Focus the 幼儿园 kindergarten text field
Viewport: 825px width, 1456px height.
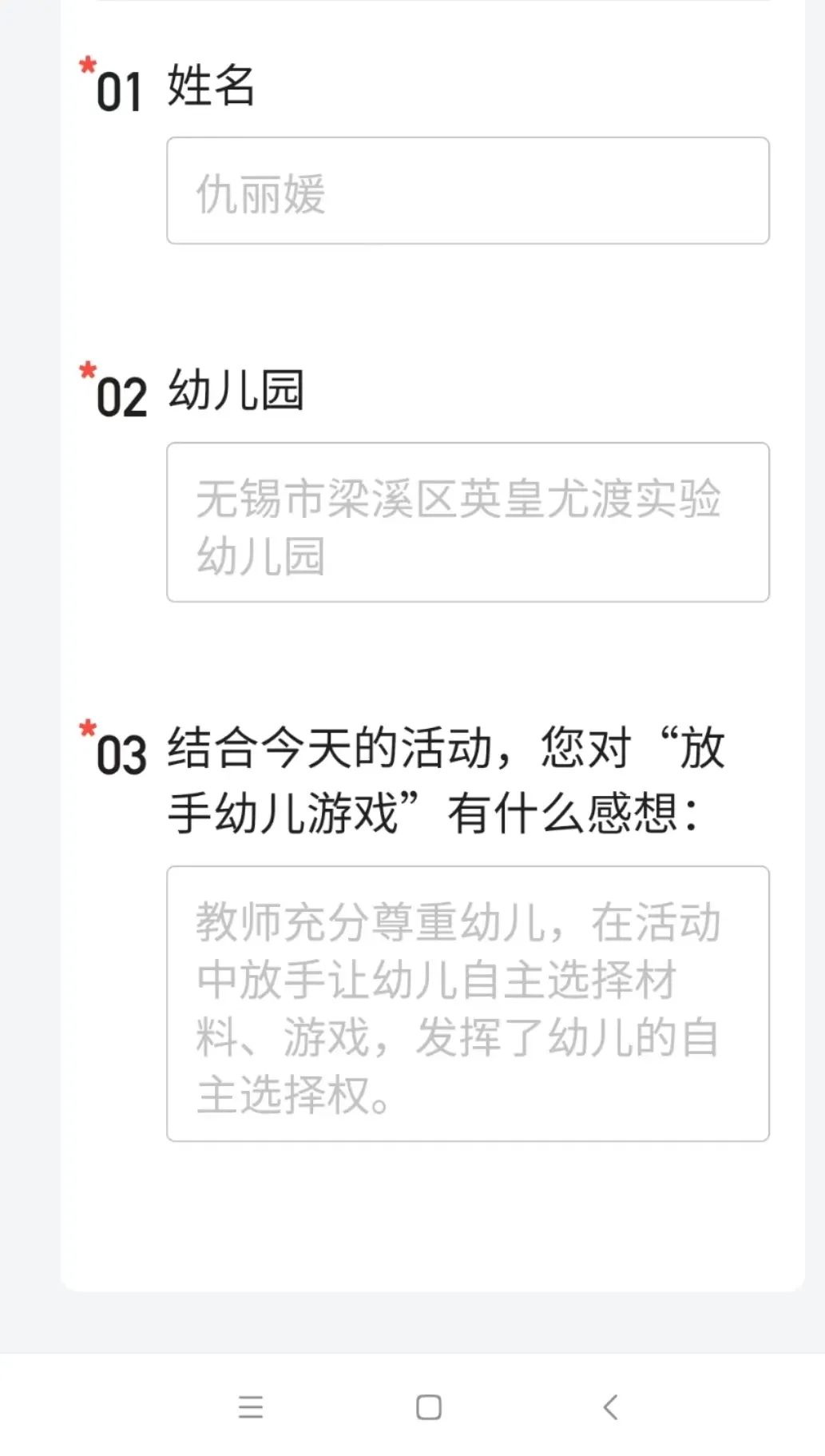[x=467, y=523]
